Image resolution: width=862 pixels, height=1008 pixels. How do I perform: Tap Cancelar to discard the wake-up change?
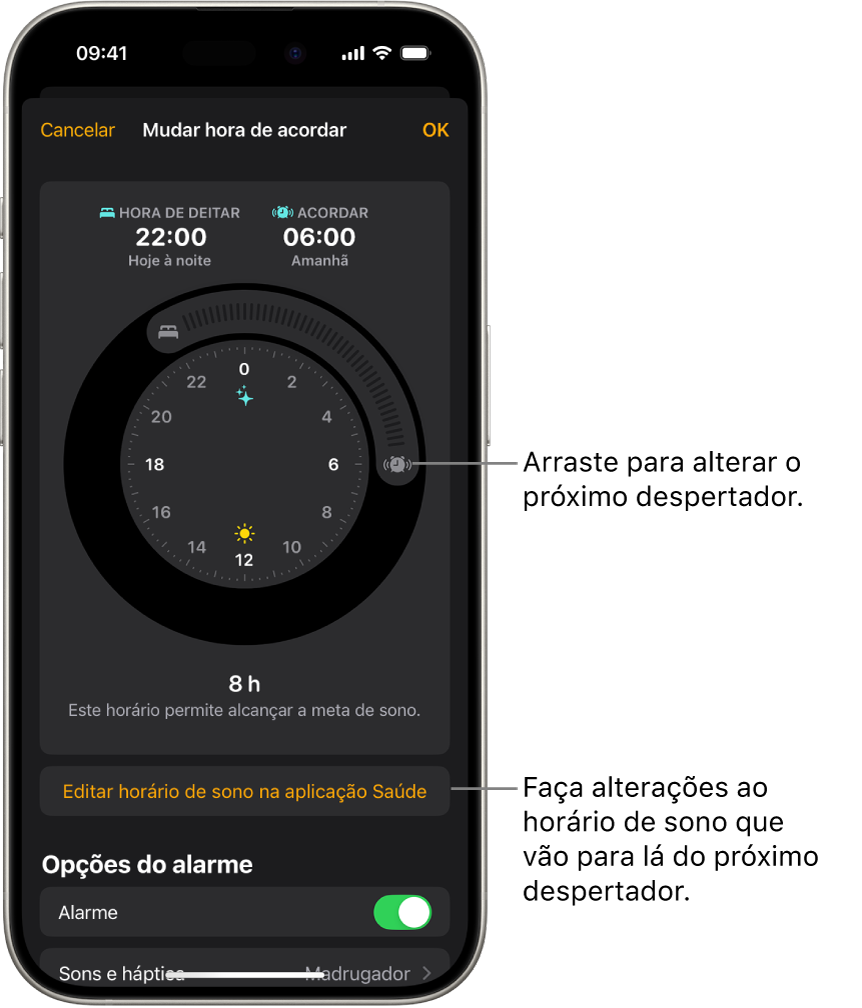tap(77, 130)
